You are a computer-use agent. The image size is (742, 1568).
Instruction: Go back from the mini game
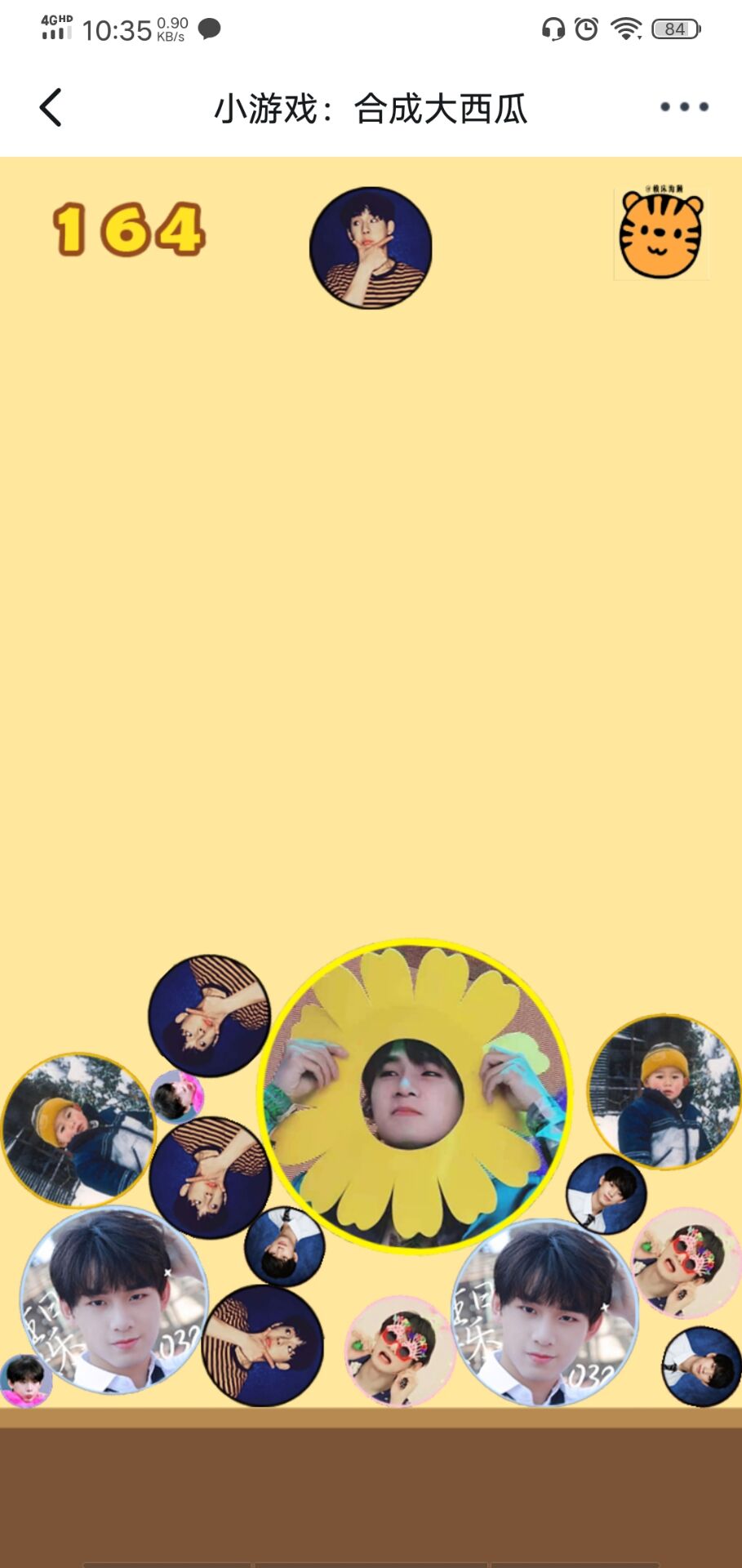[51, 107]
